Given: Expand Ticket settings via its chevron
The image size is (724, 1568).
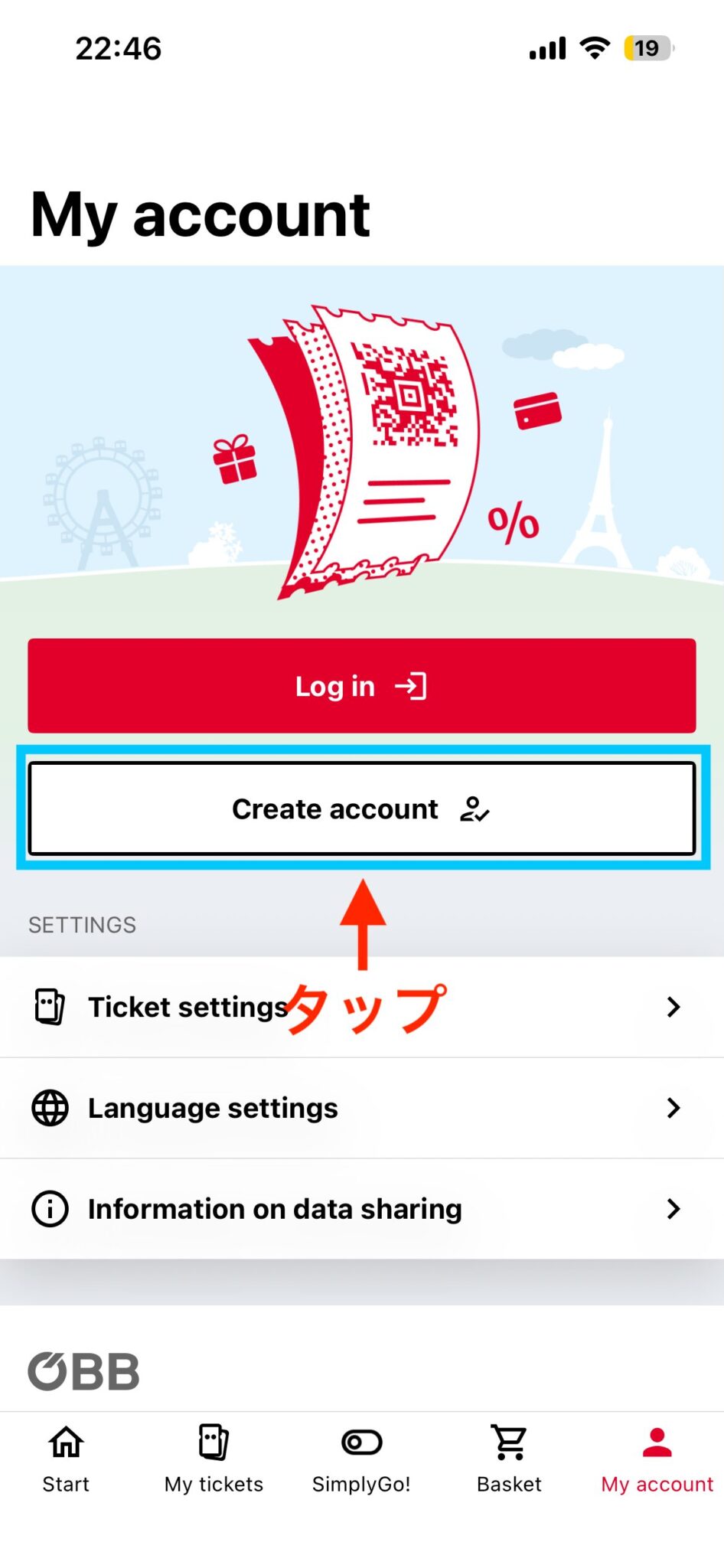Looking at the screenshot, I should click(x=673, y=1007).
